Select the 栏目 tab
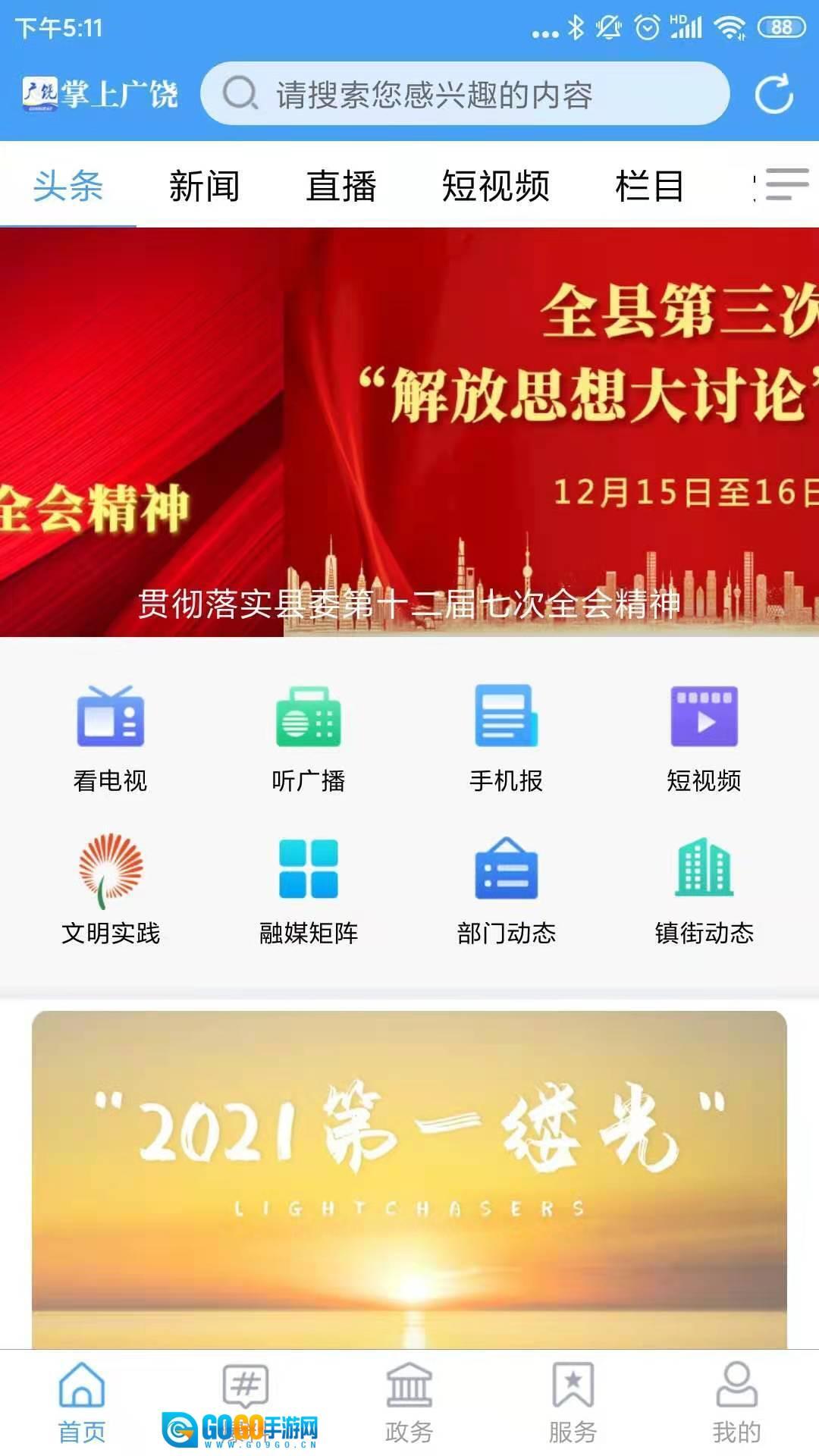Image resolution: width=819 pixels, height=1456 pixels. [649, 186]
